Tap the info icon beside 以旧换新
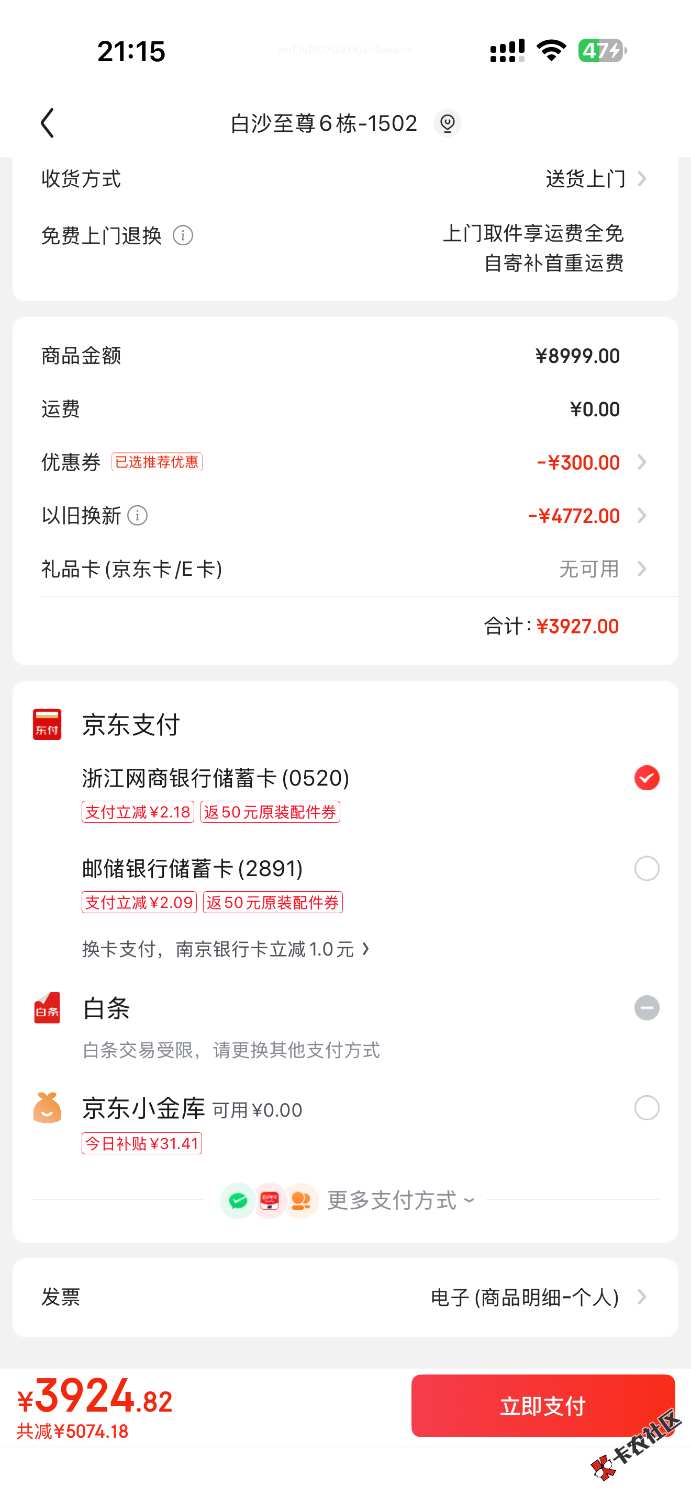 138,516
